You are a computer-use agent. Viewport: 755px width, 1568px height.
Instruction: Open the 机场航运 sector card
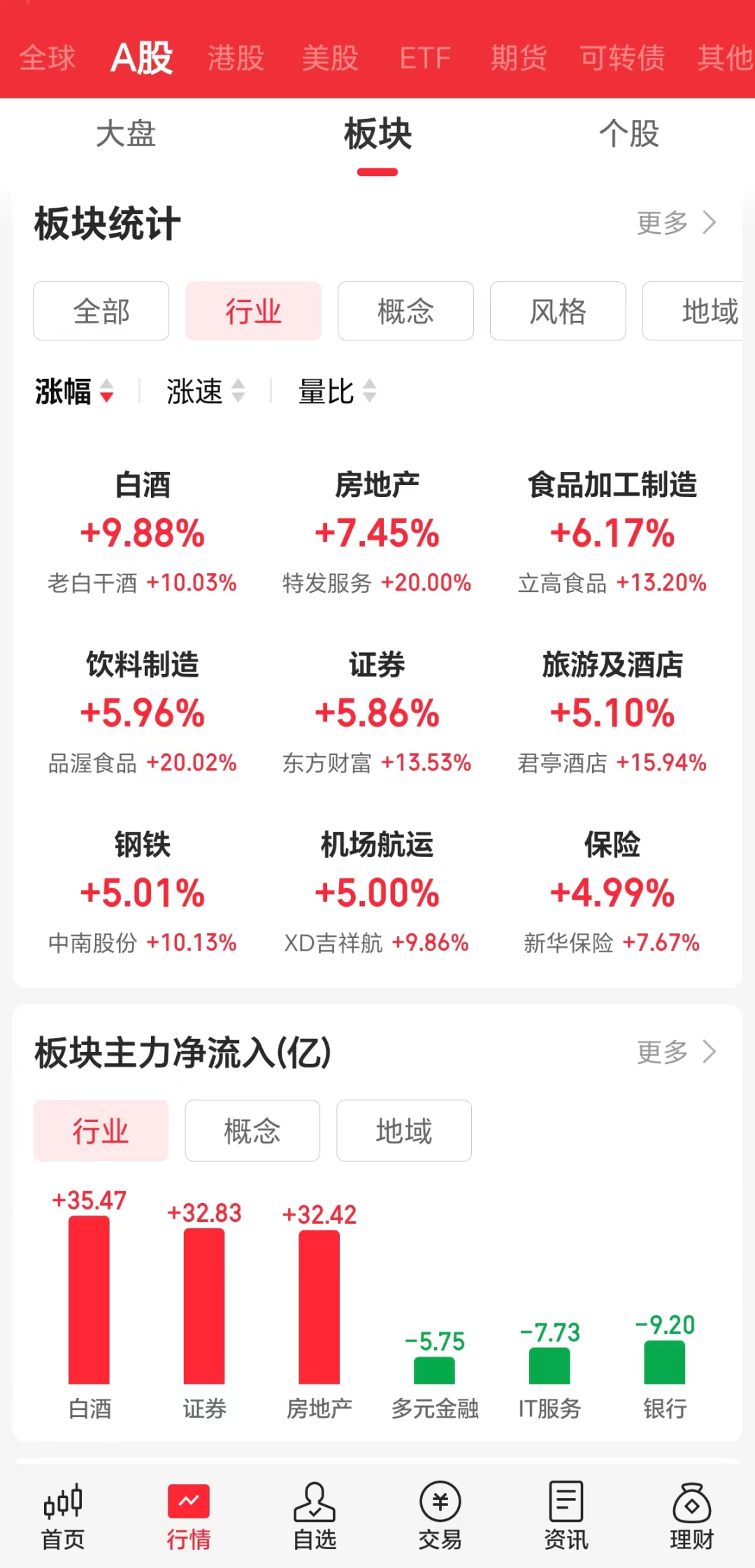coord(377,892)
